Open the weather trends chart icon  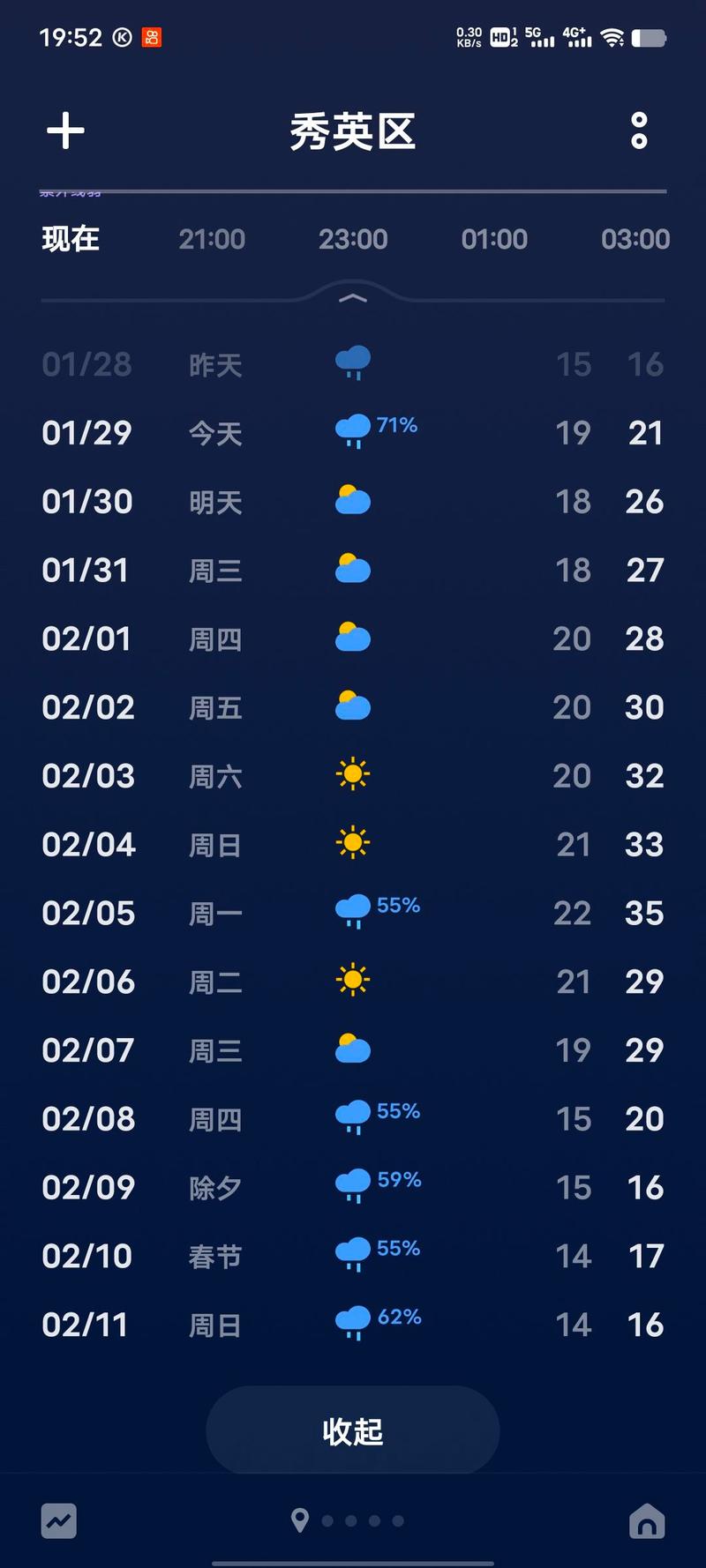(58, 1520)
